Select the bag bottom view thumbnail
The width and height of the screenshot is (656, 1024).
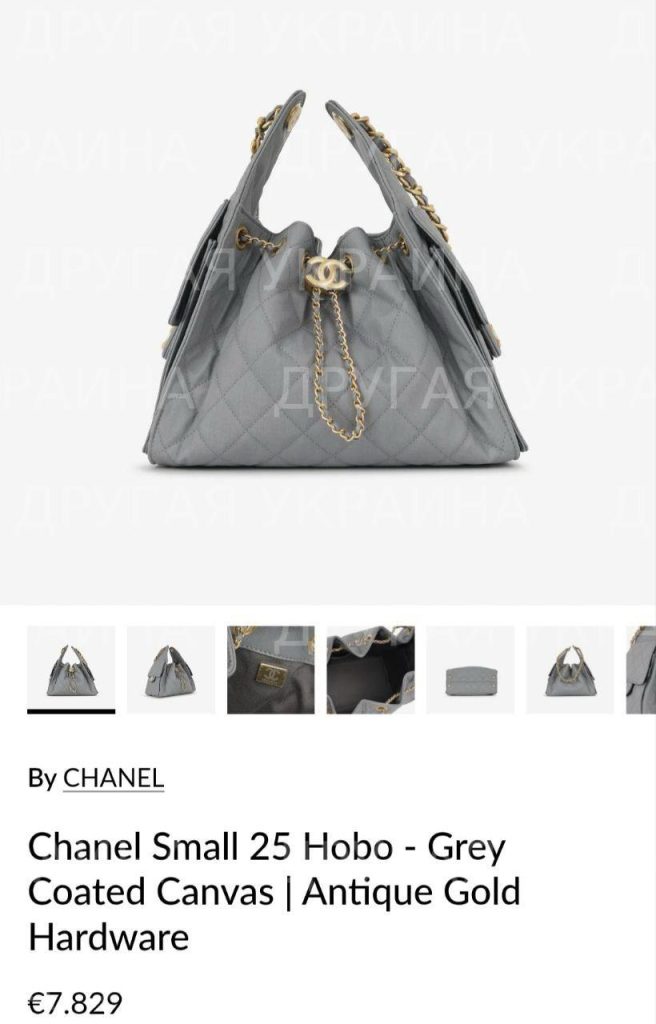(x=470, y=670)
